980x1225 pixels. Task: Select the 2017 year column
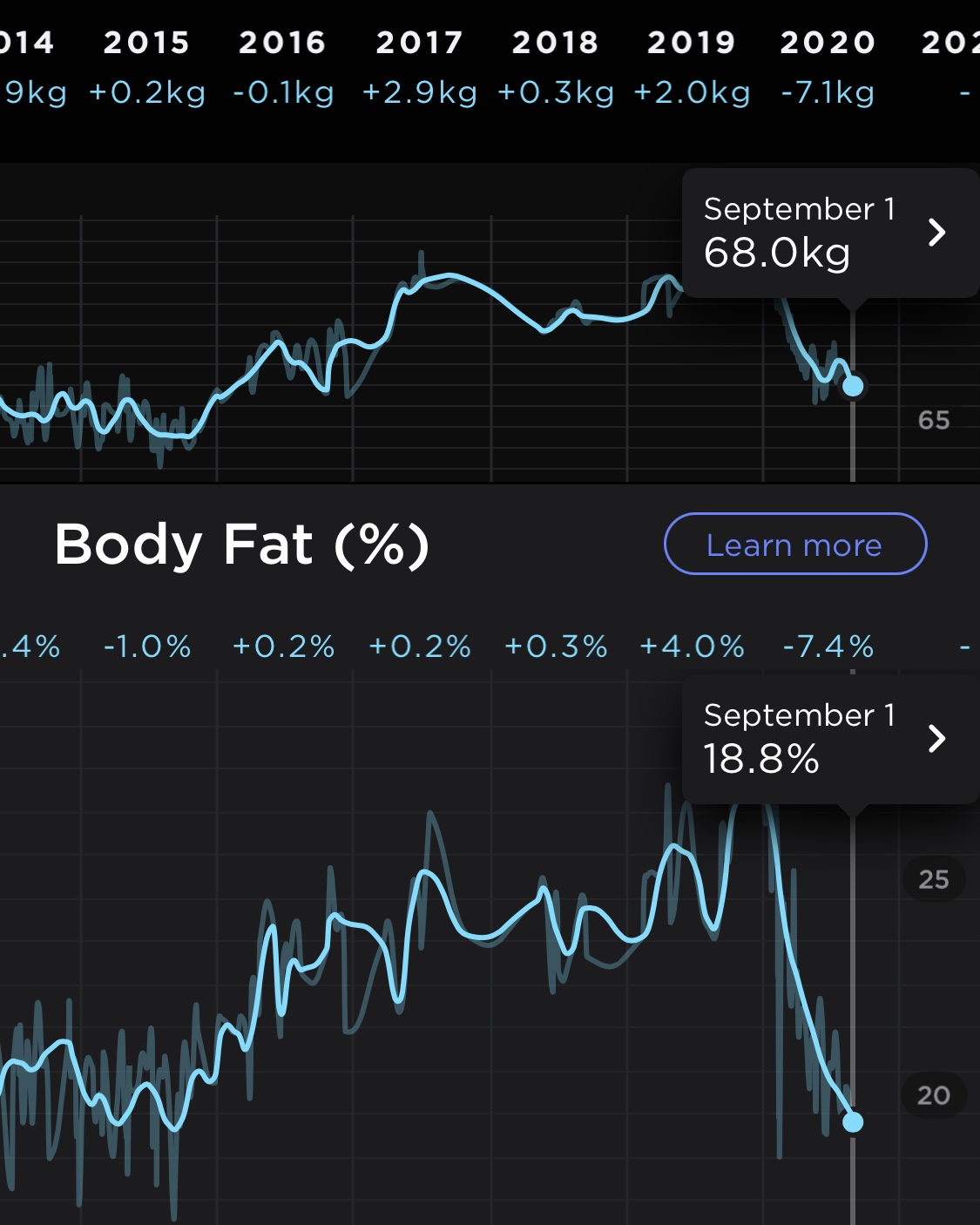pos(419,43)
